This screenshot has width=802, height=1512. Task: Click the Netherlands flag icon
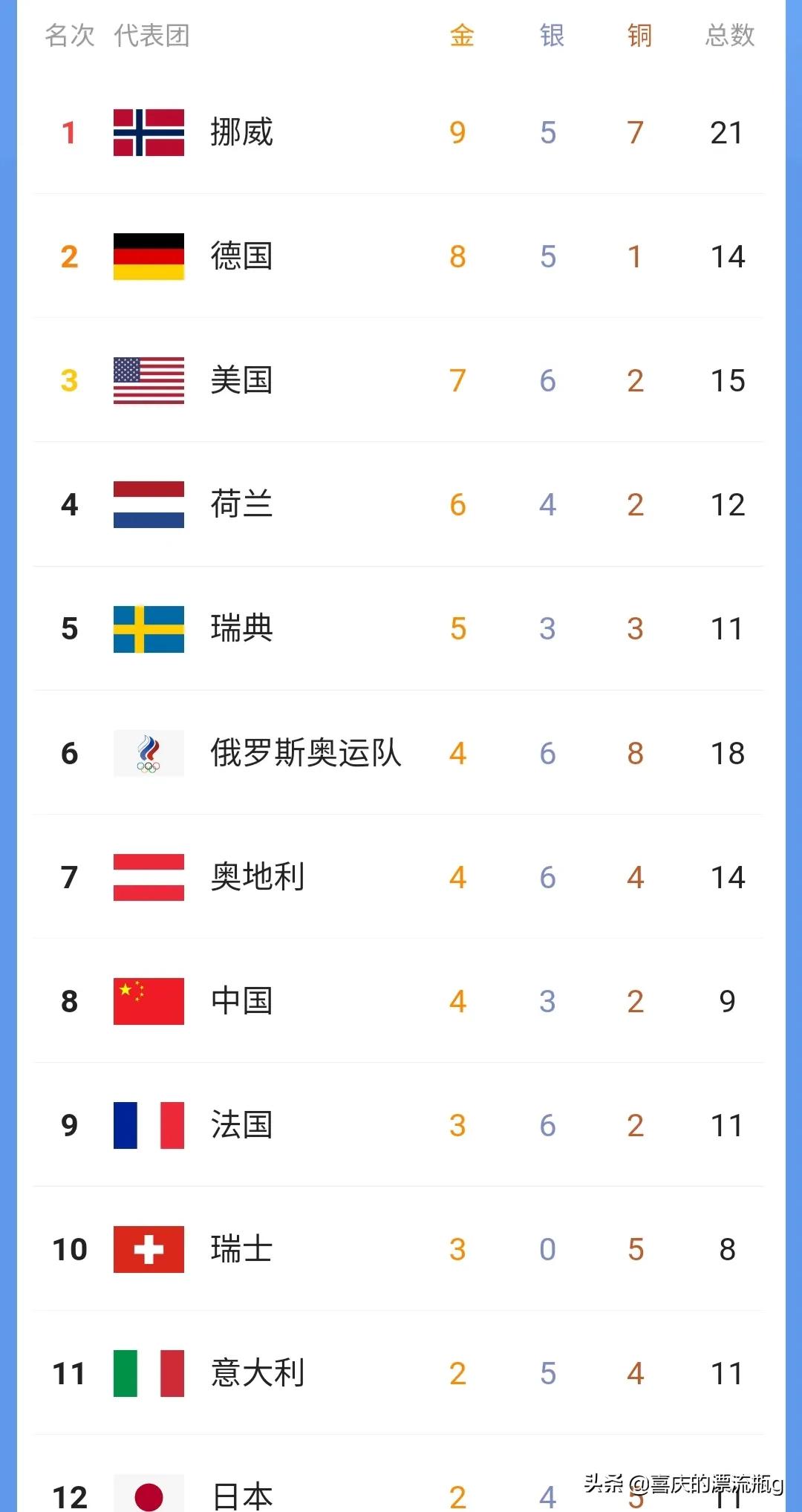click(x=149, y=504)
